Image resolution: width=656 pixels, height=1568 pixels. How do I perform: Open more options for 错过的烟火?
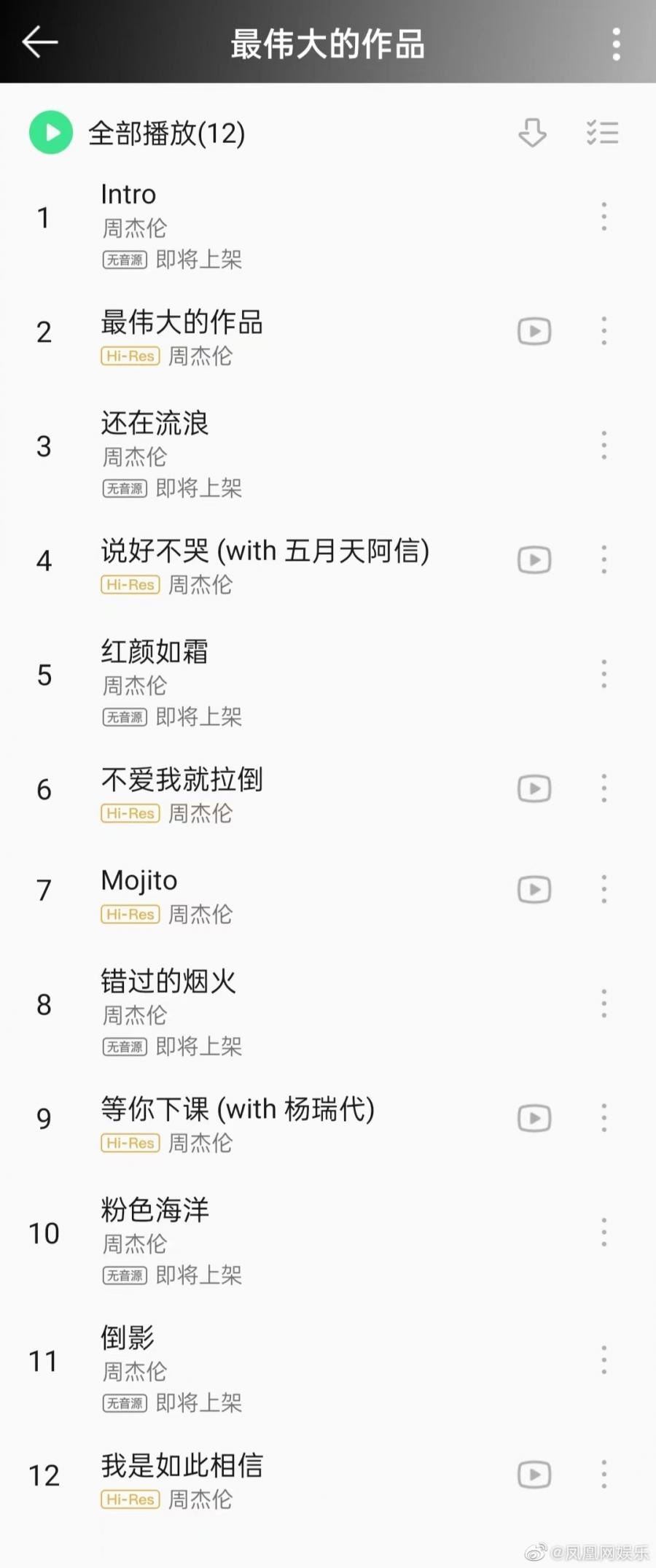604,1003
